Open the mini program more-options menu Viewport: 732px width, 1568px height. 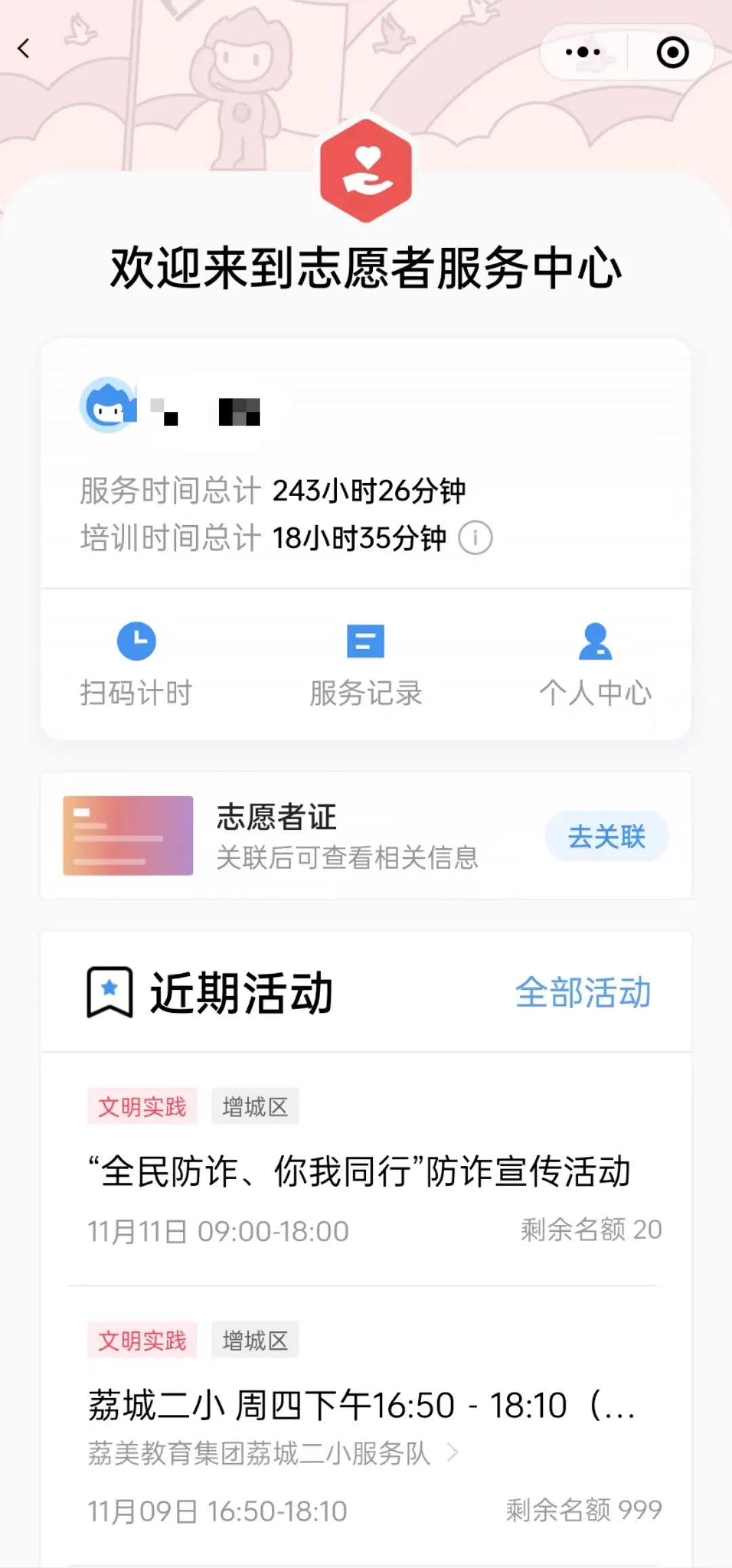[583, 52]
